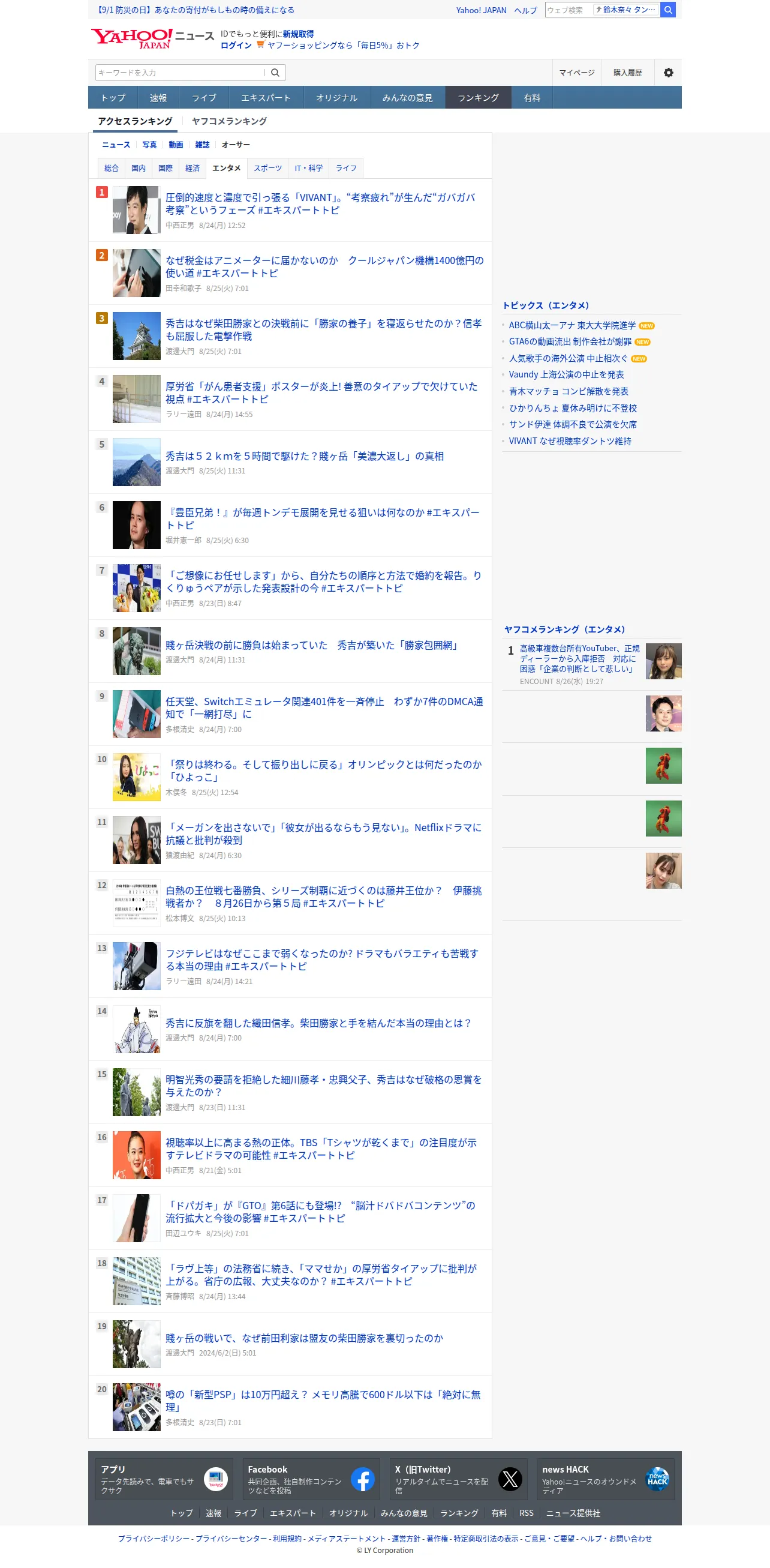Viewport: 770px width, 1568px height.
Task: Open topic GTA6の動画流出 制作会社が謝罪
Action: pos(570,342)
